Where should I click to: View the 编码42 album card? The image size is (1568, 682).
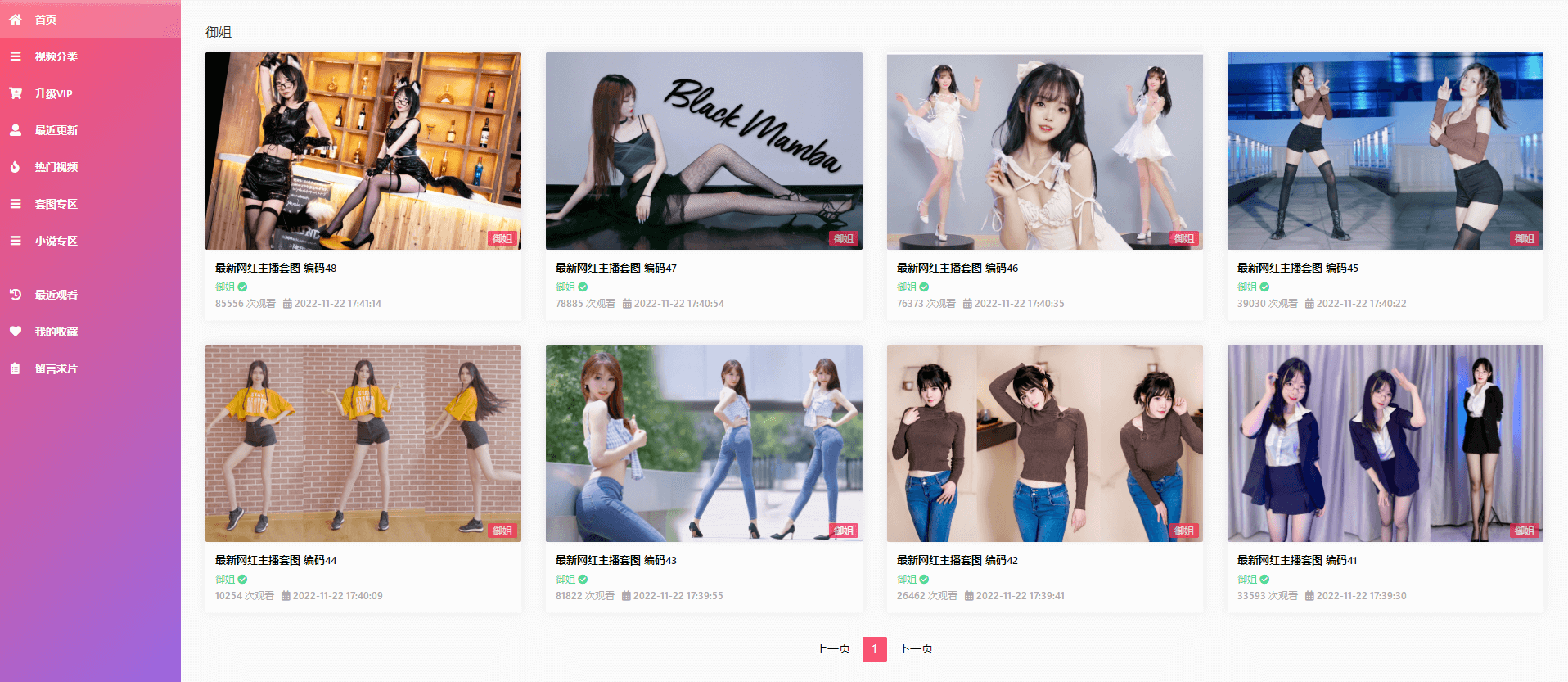pos(1044,443)
